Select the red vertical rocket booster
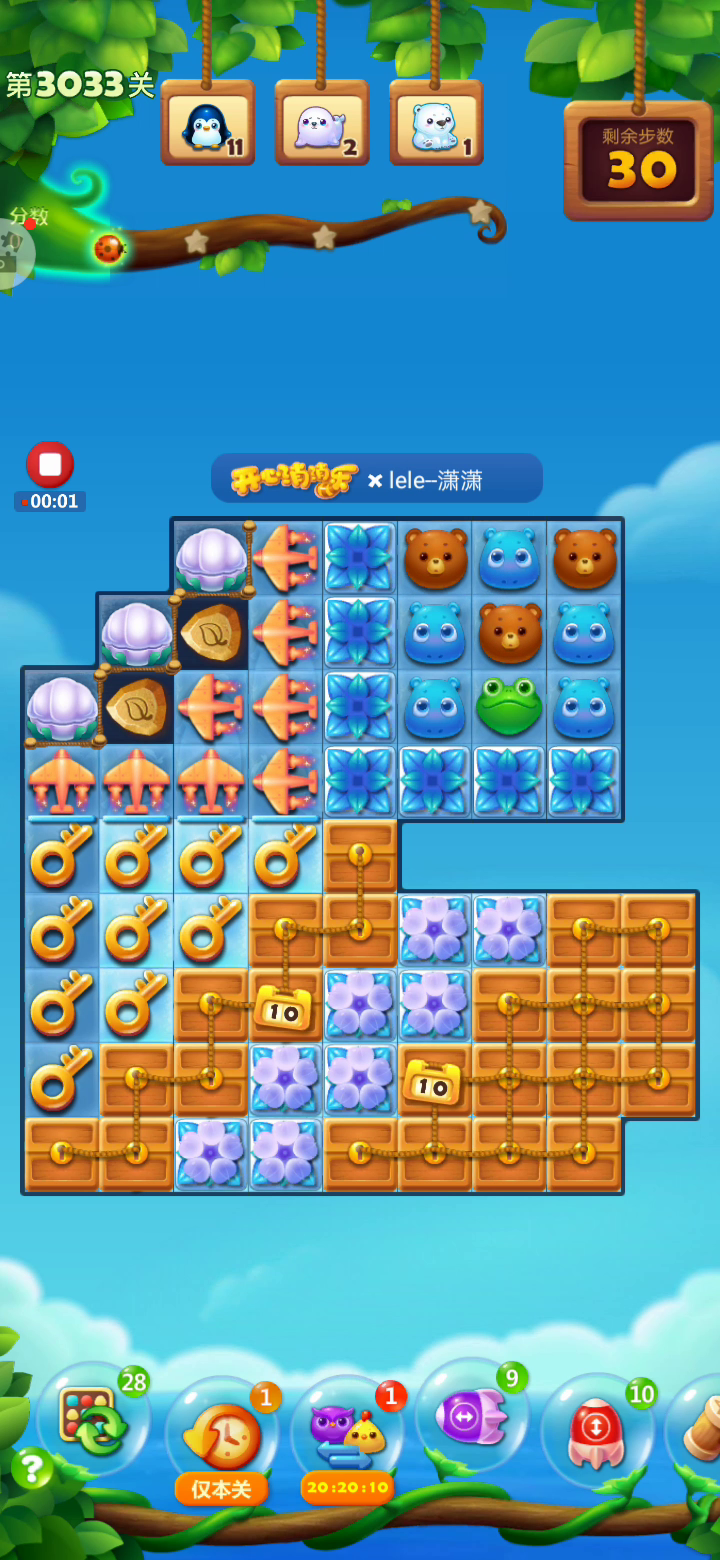 click(597, 1430)
